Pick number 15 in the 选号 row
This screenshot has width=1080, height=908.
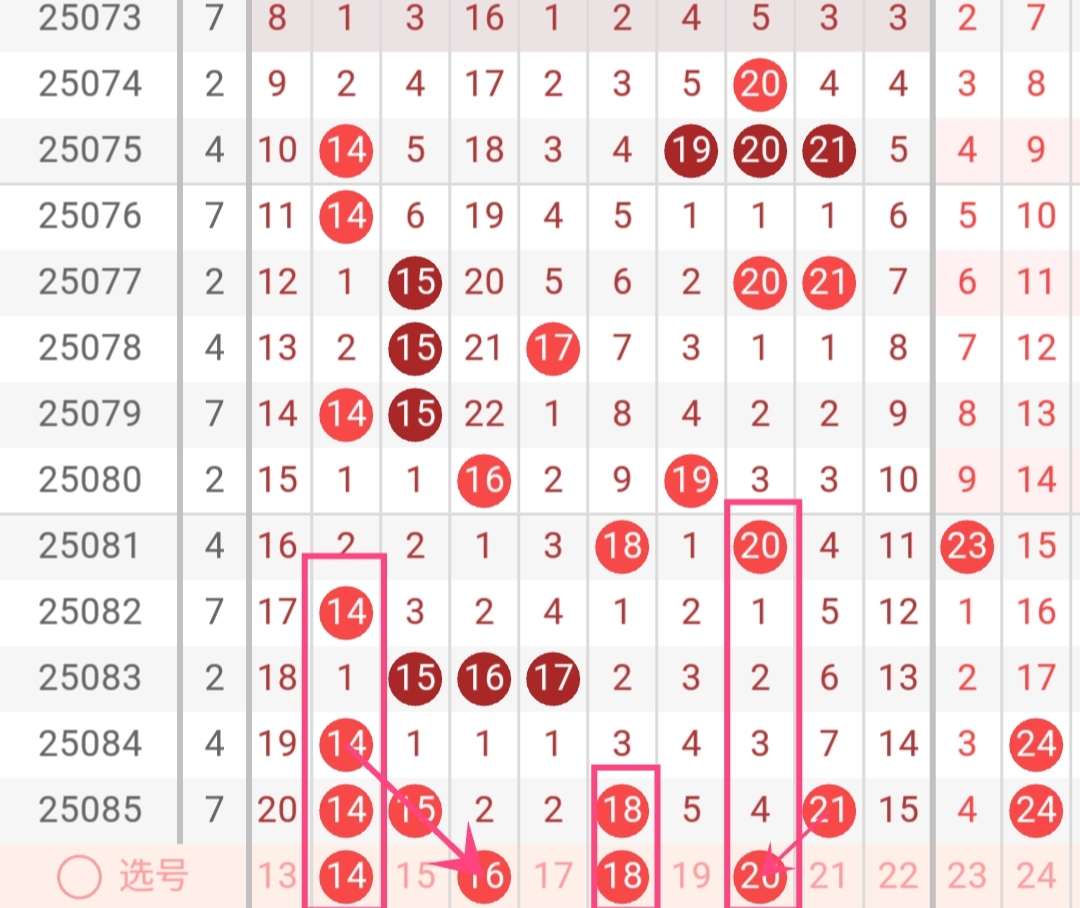coord(415,877)
